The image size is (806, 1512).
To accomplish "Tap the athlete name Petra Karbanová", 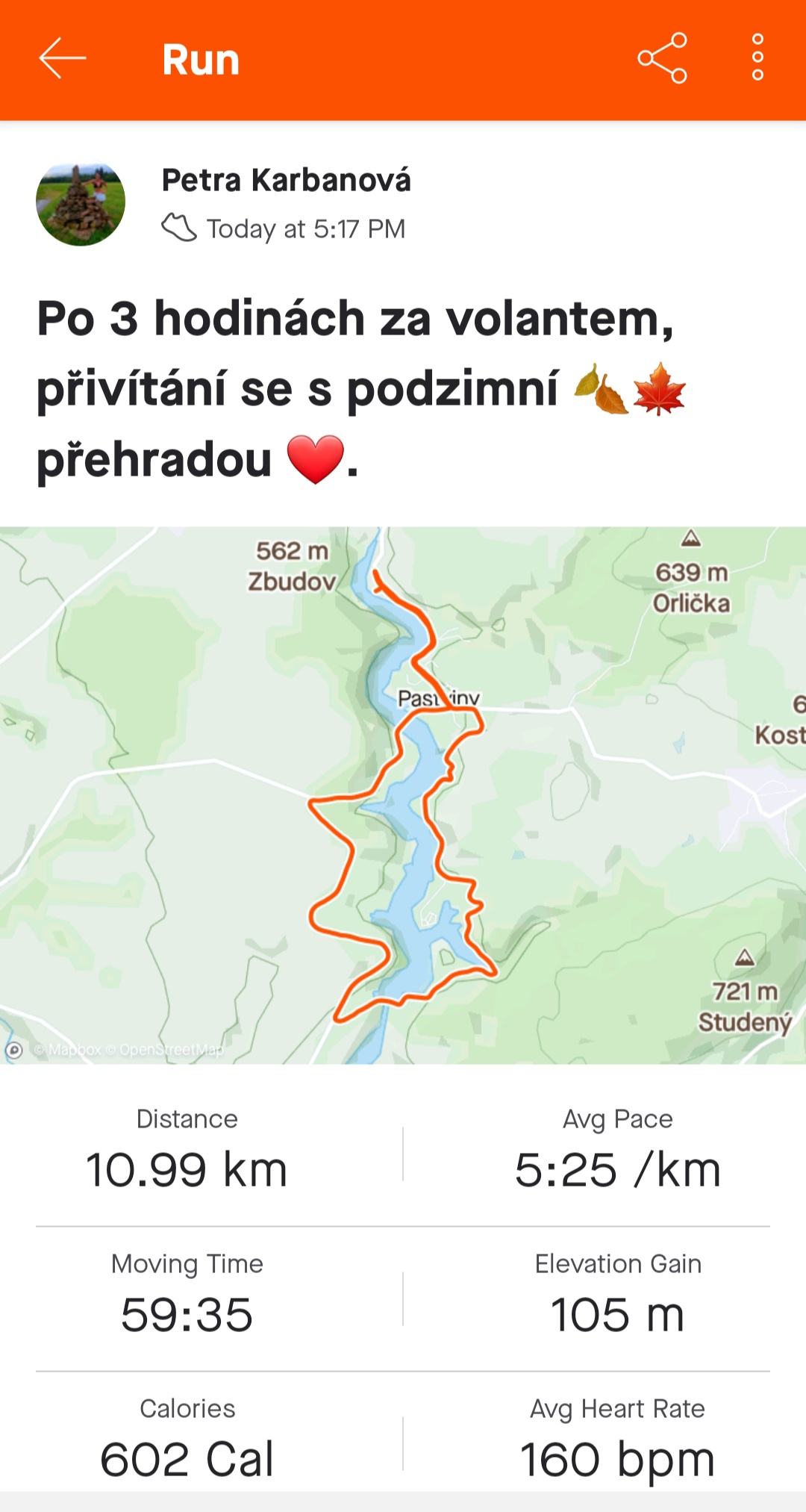I will 287,180.
